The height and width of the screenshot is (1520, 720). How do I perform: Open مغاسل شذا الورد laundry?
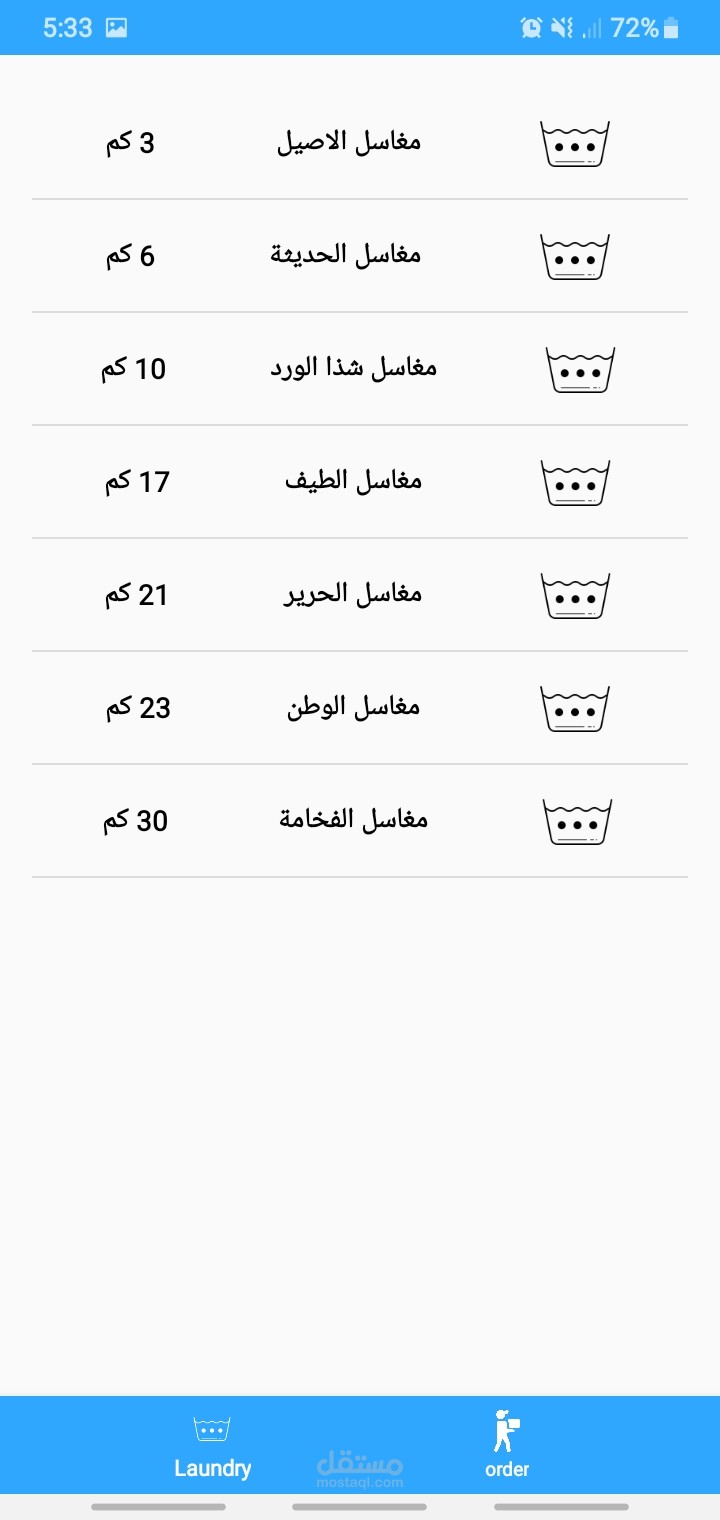click(353, 369)
